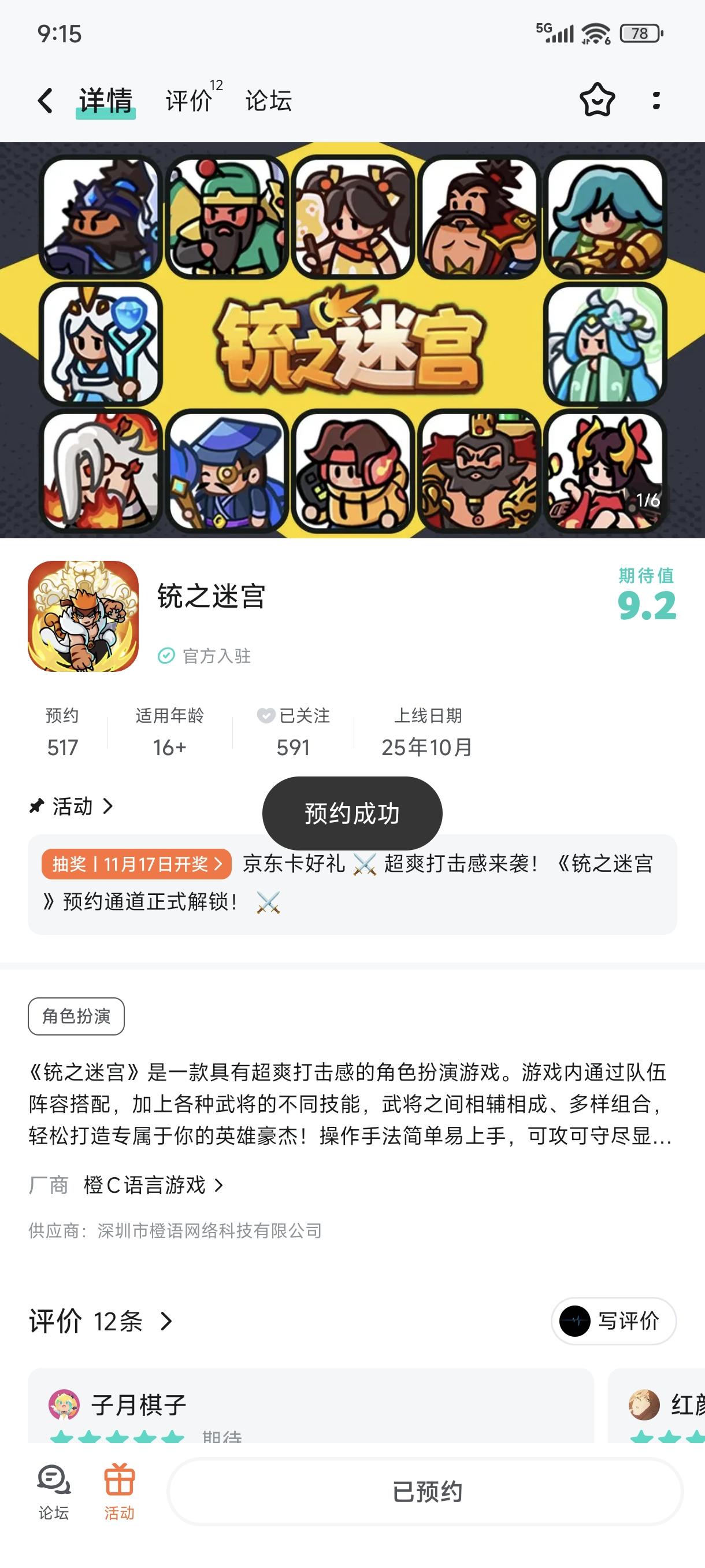Open the three-dot more options menu
The image size is (705, 1568).
(656, 102)
